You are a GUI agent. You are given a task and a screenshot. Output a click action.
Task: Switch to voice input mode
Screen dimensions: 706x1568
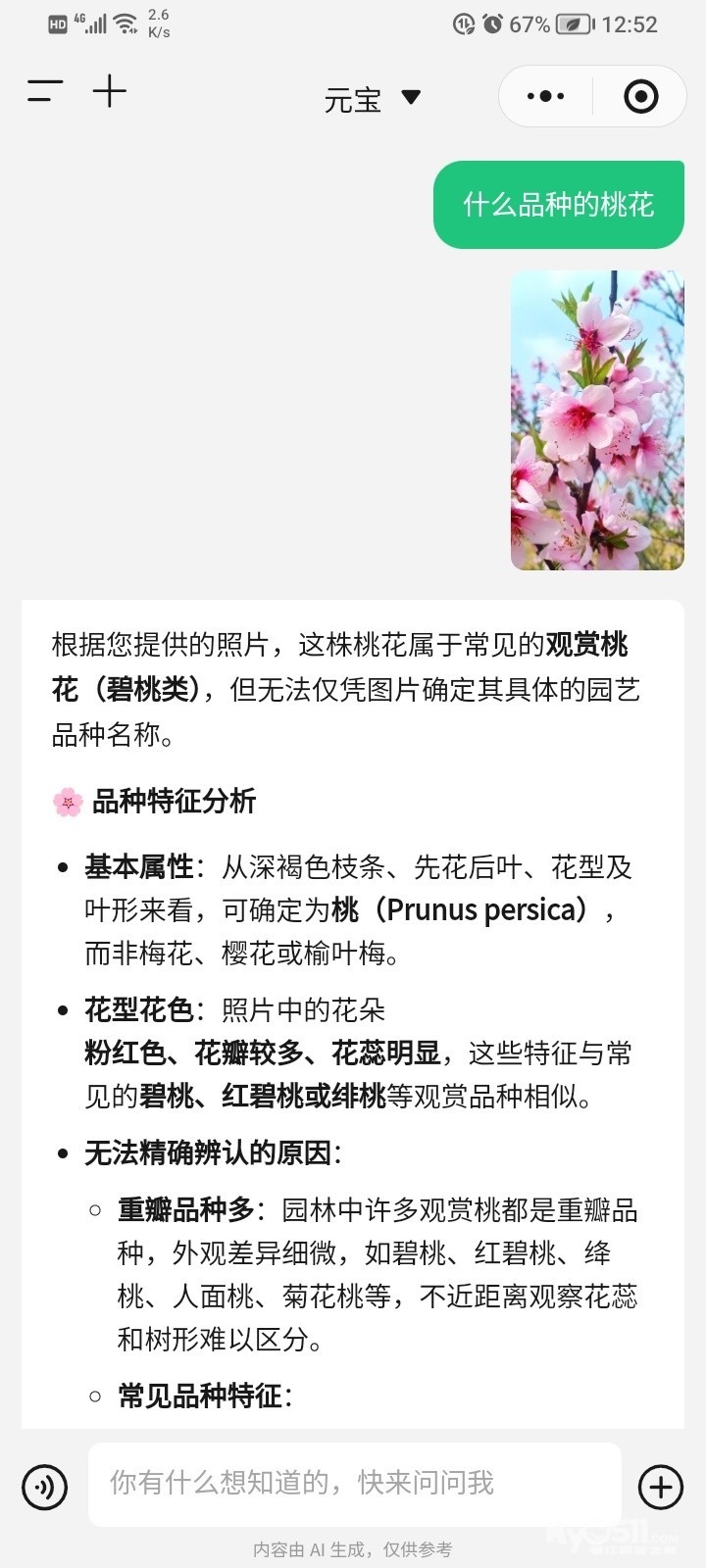(44, 1486)
